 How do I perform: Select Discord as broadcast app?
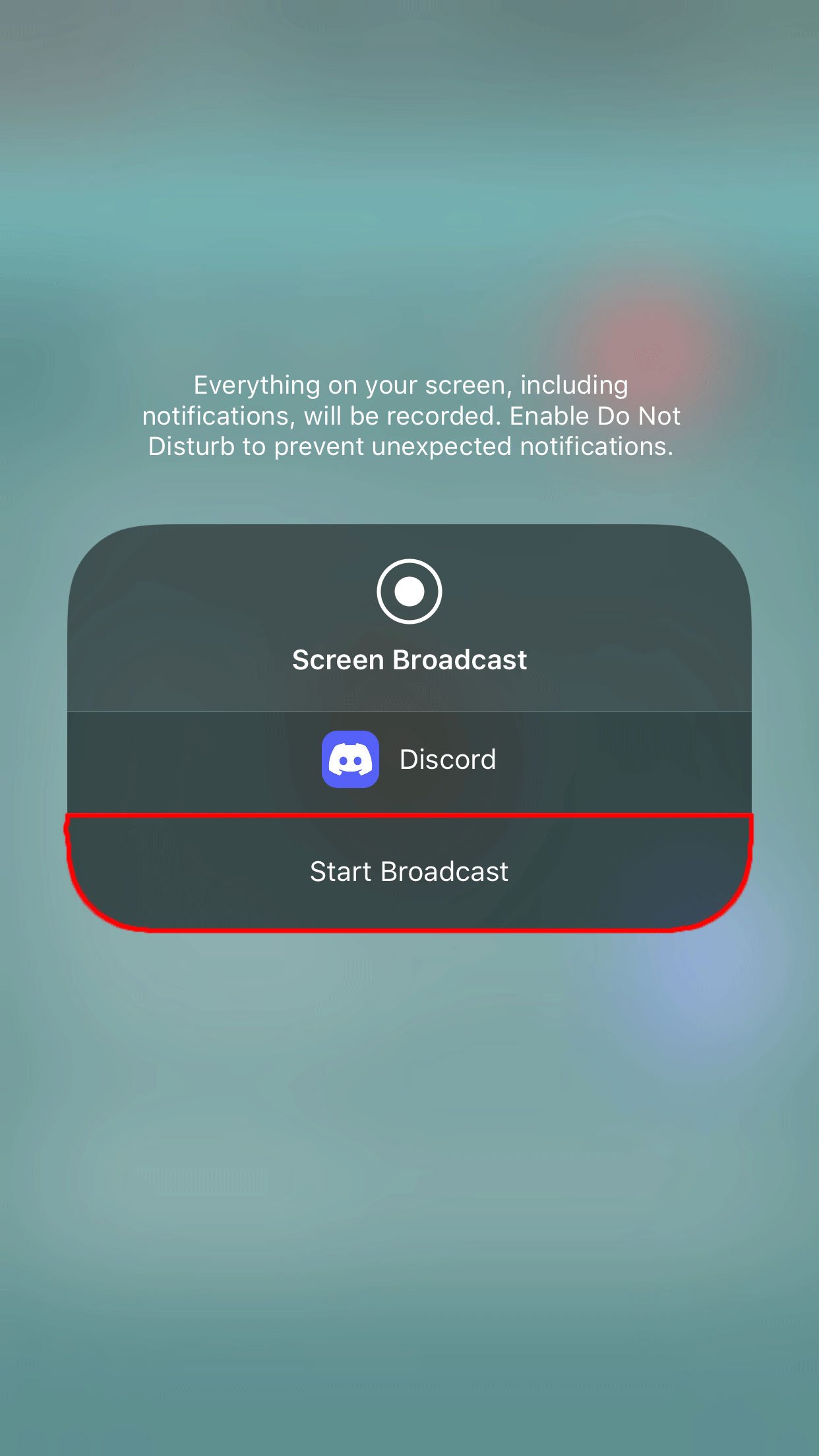[409, 760]
